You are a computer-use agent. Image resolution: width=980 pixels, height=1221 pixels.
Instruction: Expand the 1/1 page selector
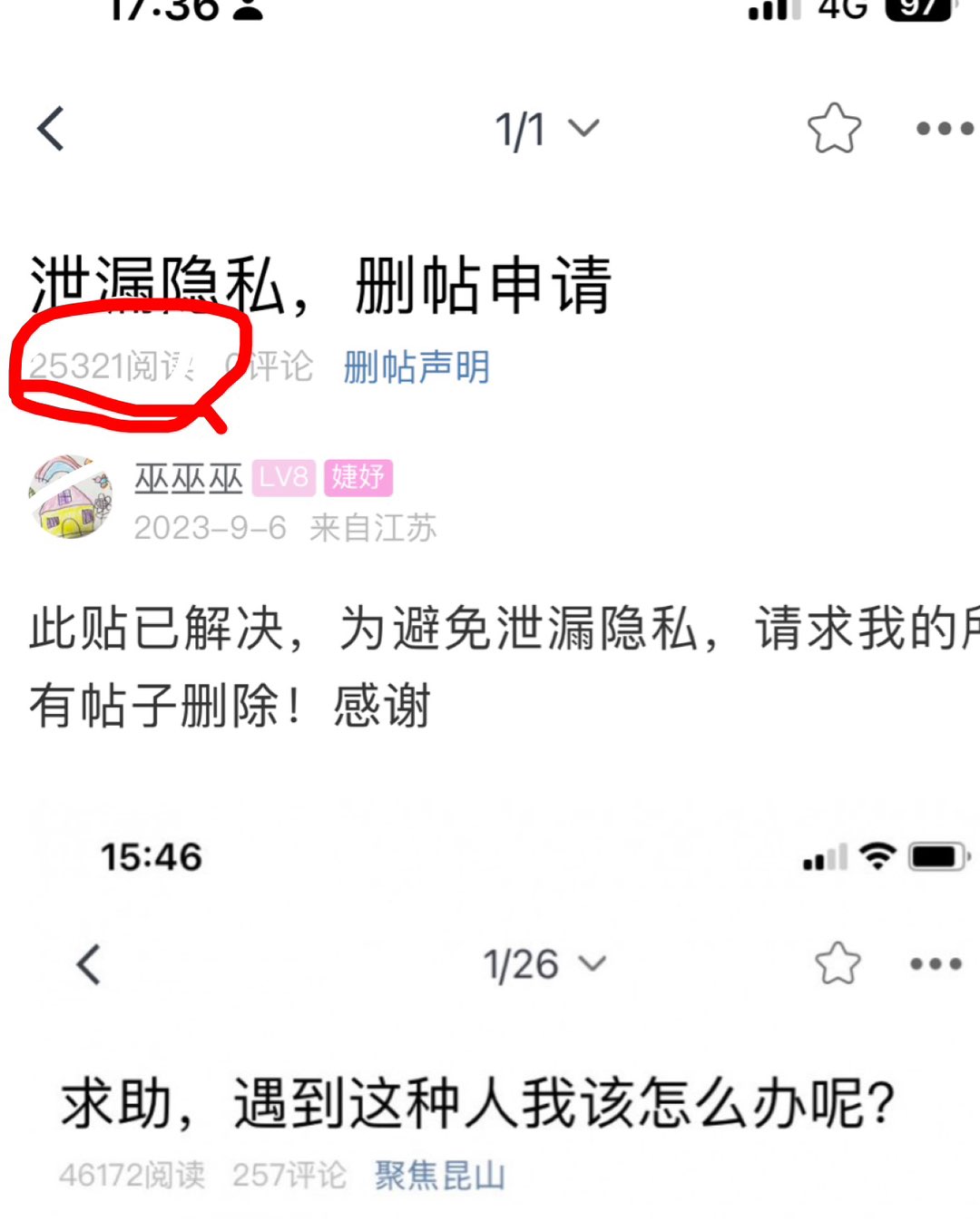coord(546,130)
